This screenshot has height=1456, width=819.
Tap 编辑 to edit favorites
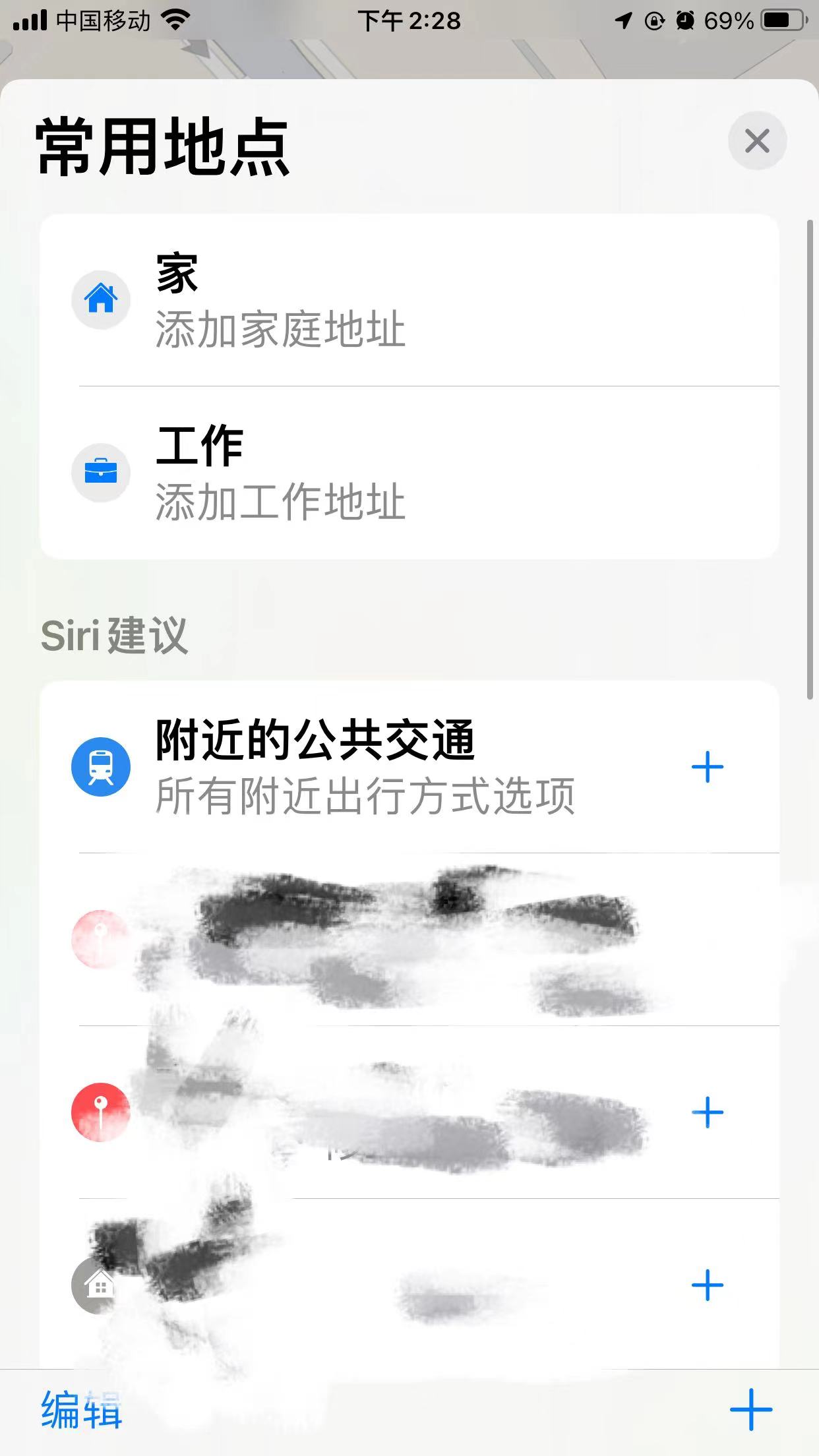pyautogui.click(x=81, y=1409)
